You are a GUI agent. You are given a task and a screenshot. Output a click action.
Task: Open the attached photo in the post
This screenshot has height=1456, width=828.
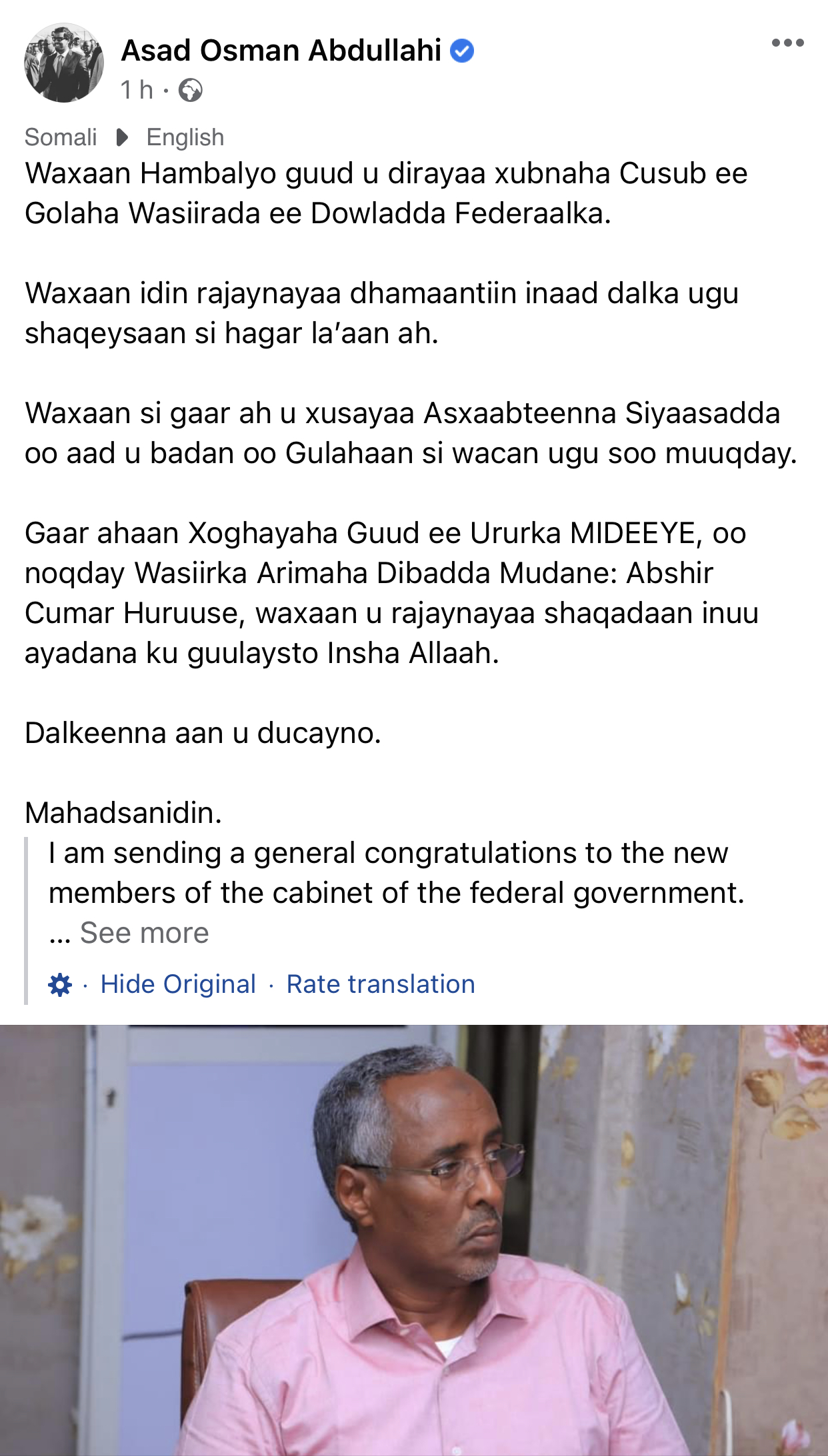[x=414, y=1239]
